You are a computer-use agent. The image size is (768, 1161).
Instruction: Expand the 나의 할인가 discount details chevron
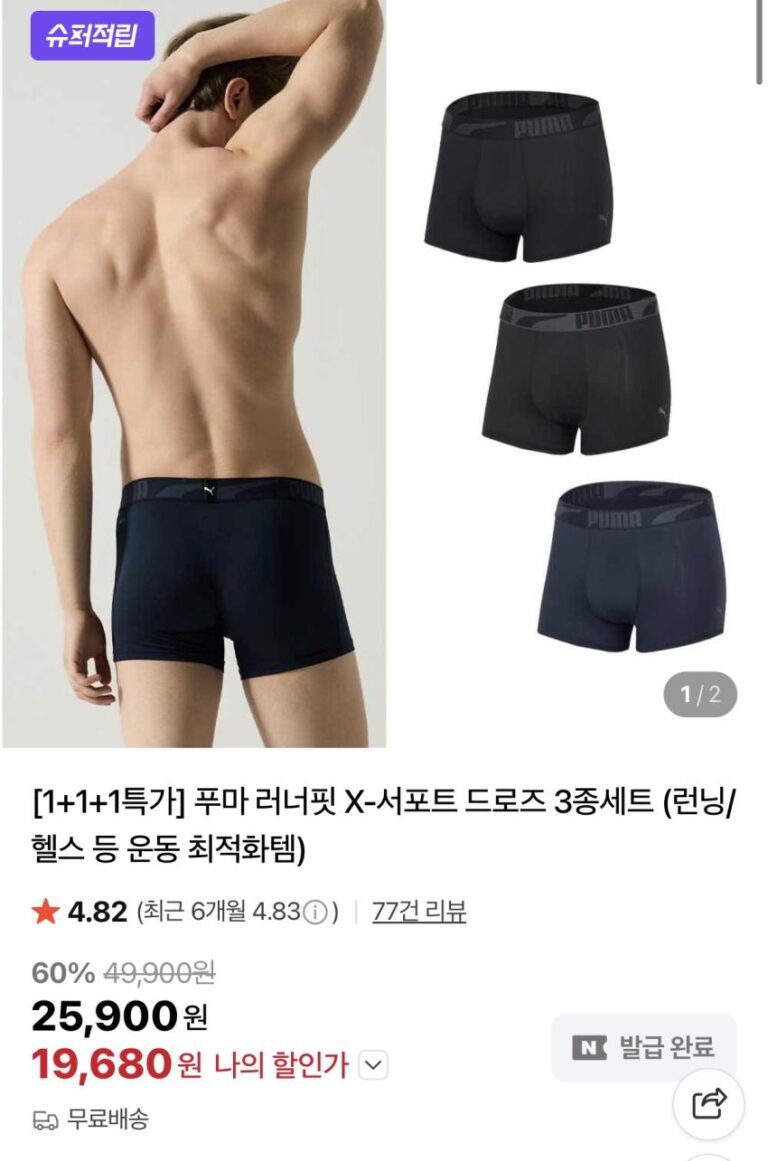click(372, 1066)
